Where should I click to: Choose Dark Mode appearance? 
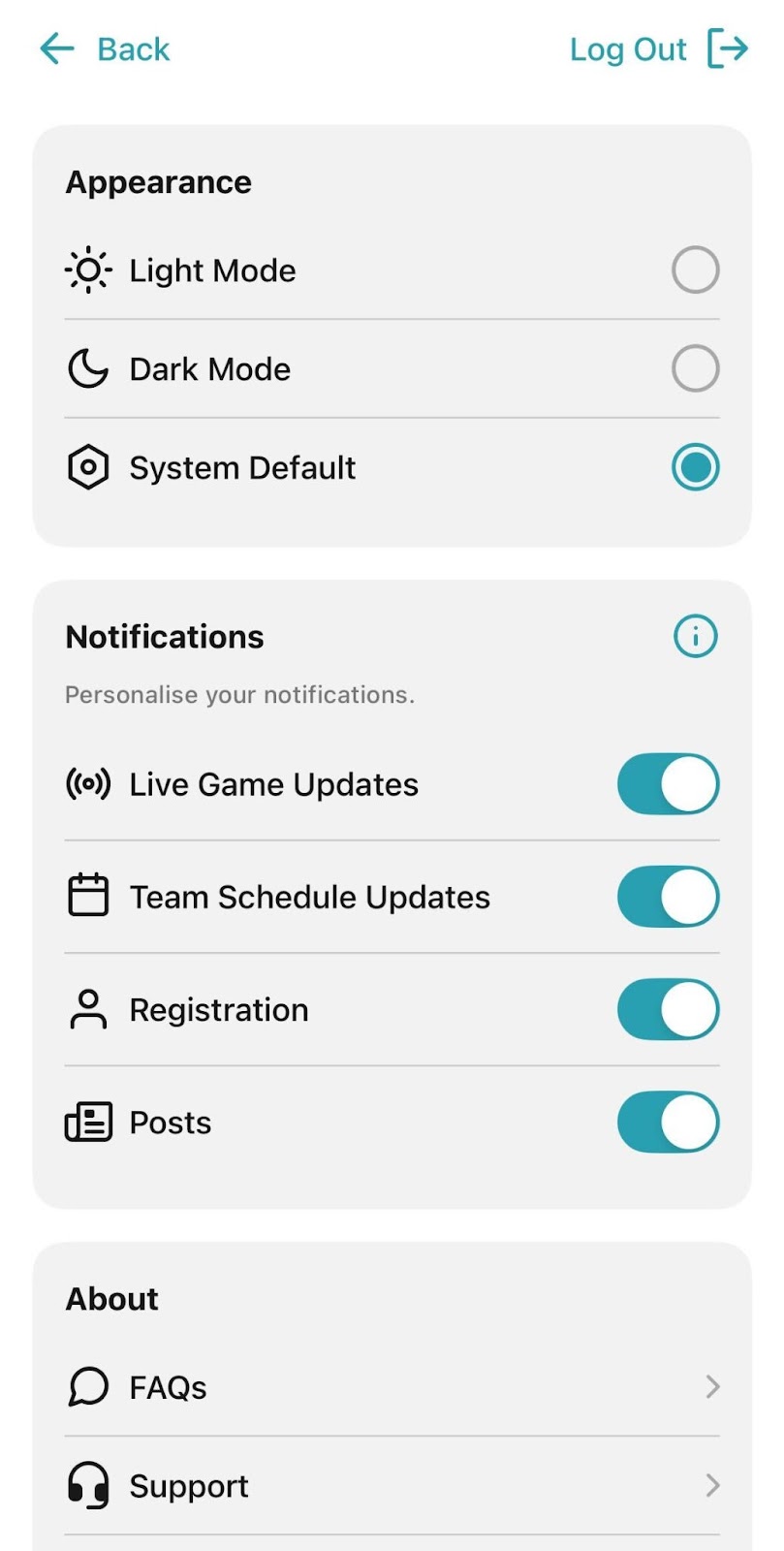[695, 369]
